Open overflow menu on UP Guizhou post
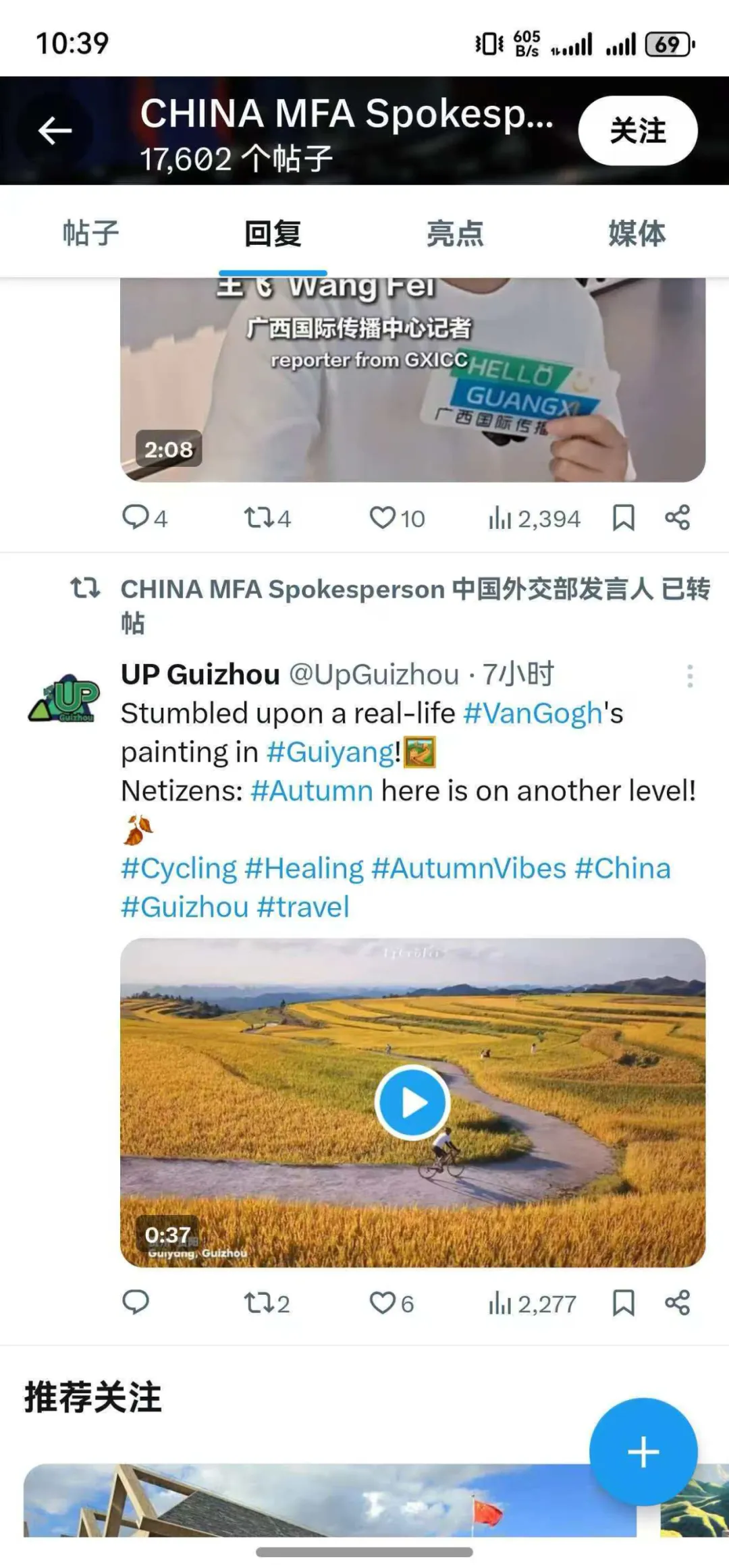 pyautogui.click(x=689, y=675)
